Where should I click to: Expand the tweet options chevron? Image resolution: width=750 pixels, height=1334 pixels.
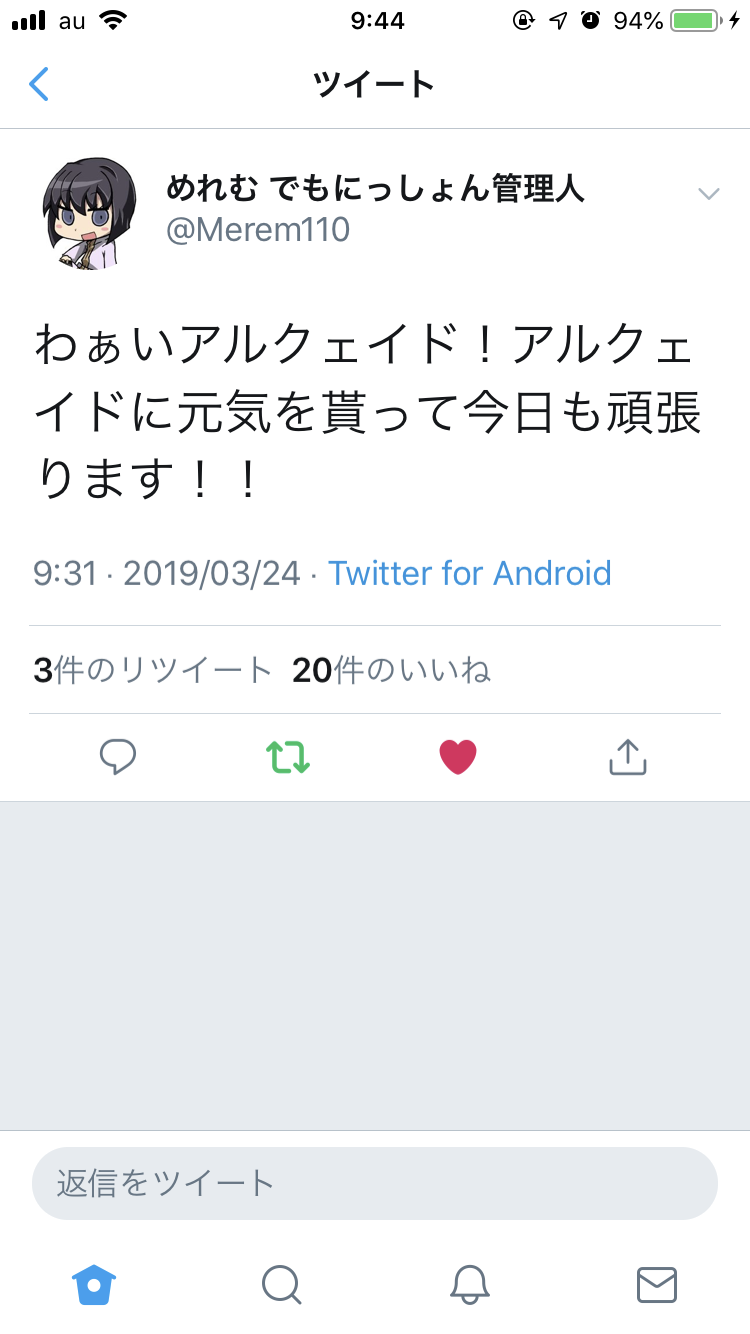click(x=708, y=194)
